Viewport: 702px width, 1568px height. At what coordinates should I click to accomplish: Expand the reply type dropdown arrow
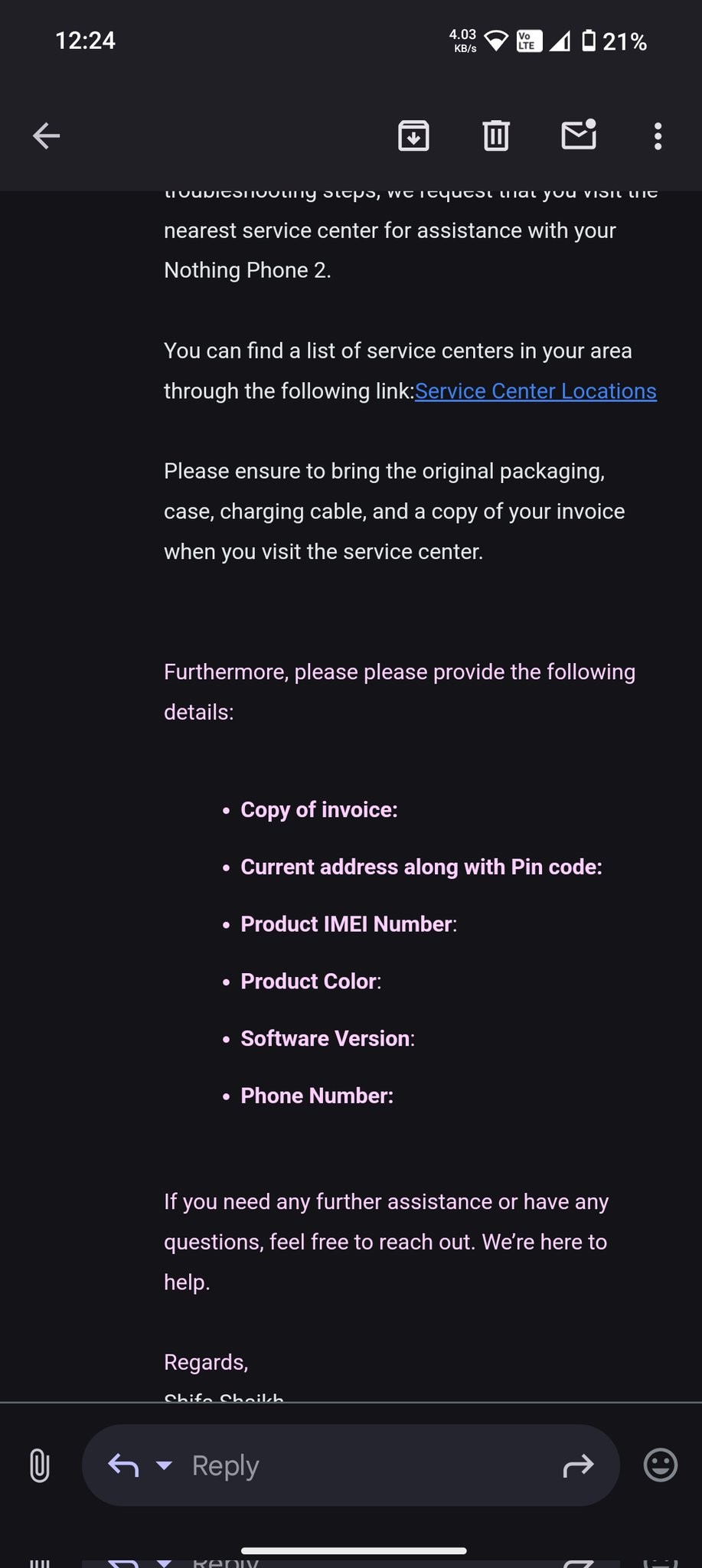(x=164, y=1465)
